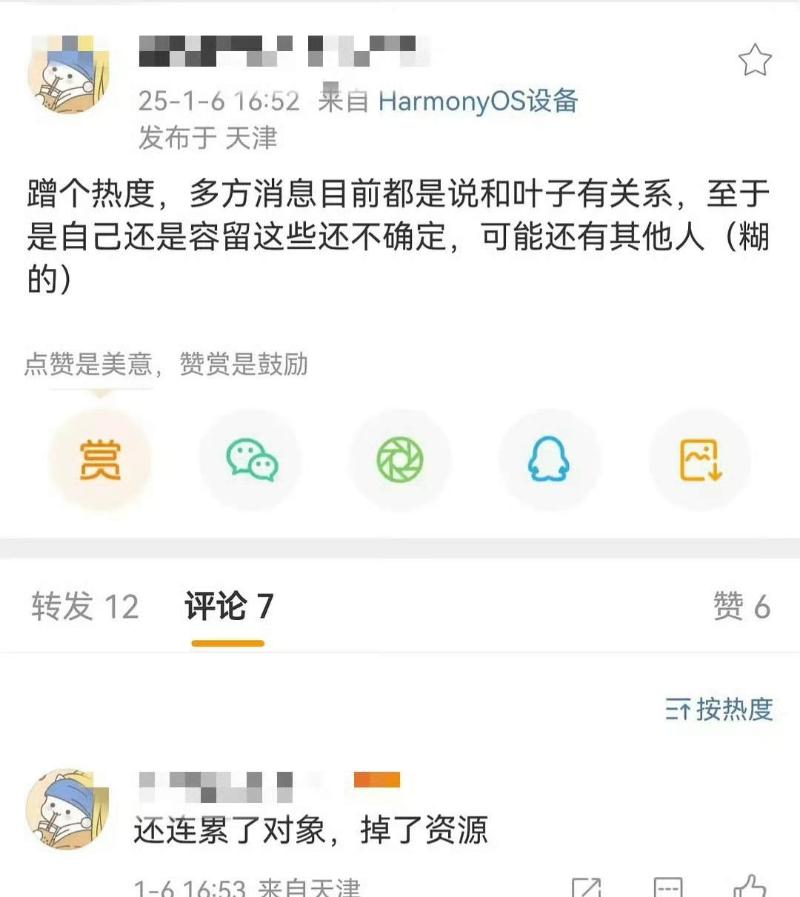
Task: Change comment sorting via 按热度
Action: pos(719,710)
